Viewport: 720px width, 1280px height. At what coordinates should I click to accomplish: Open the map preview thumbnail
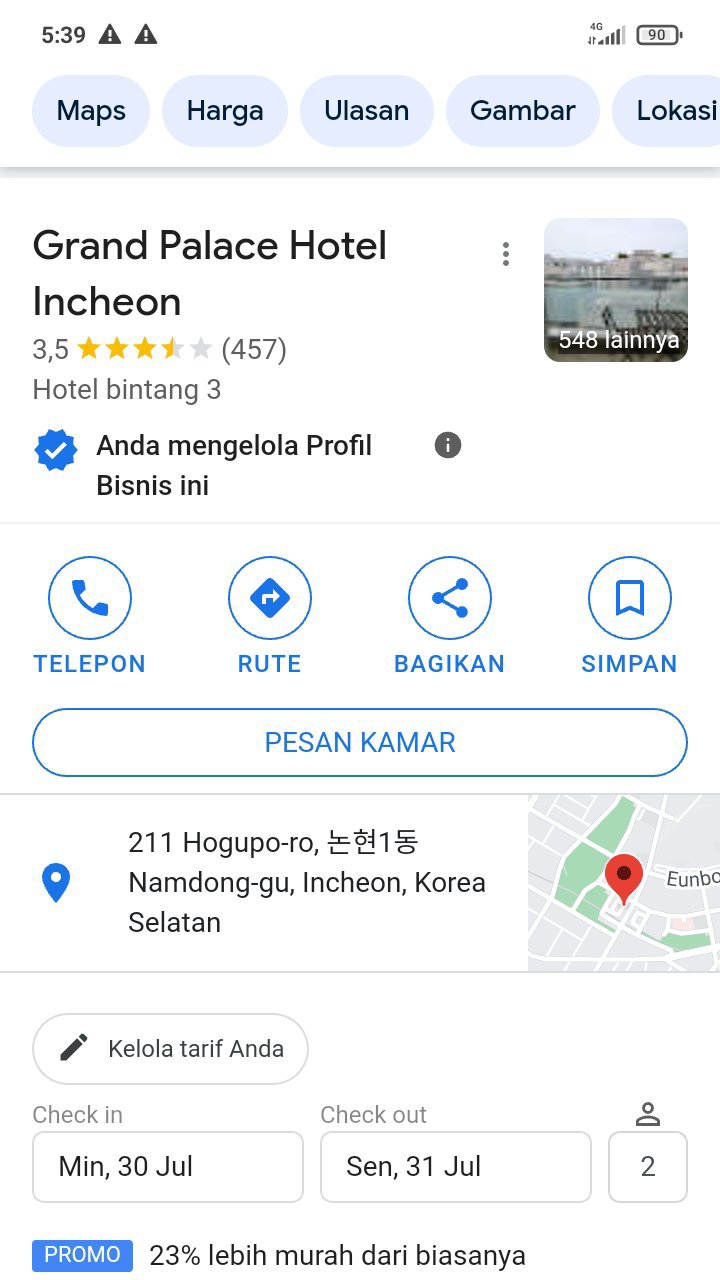[624, 883]
